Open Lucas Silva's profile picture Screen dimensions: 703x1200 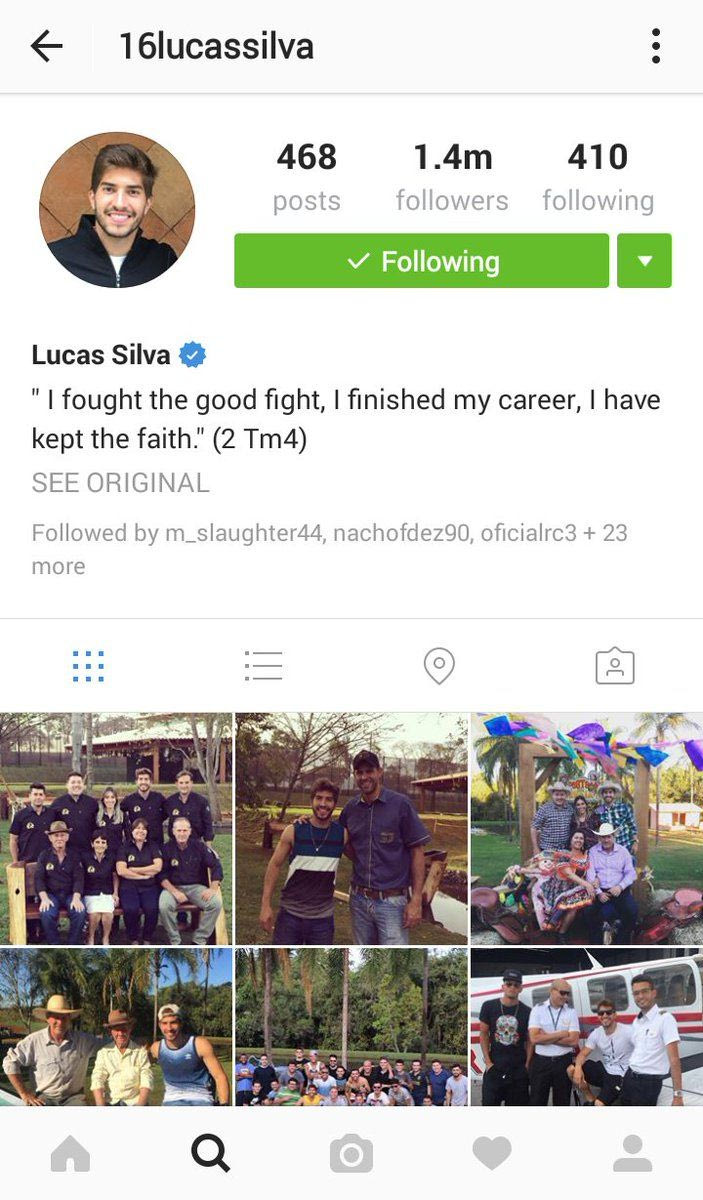click(117, 211)
